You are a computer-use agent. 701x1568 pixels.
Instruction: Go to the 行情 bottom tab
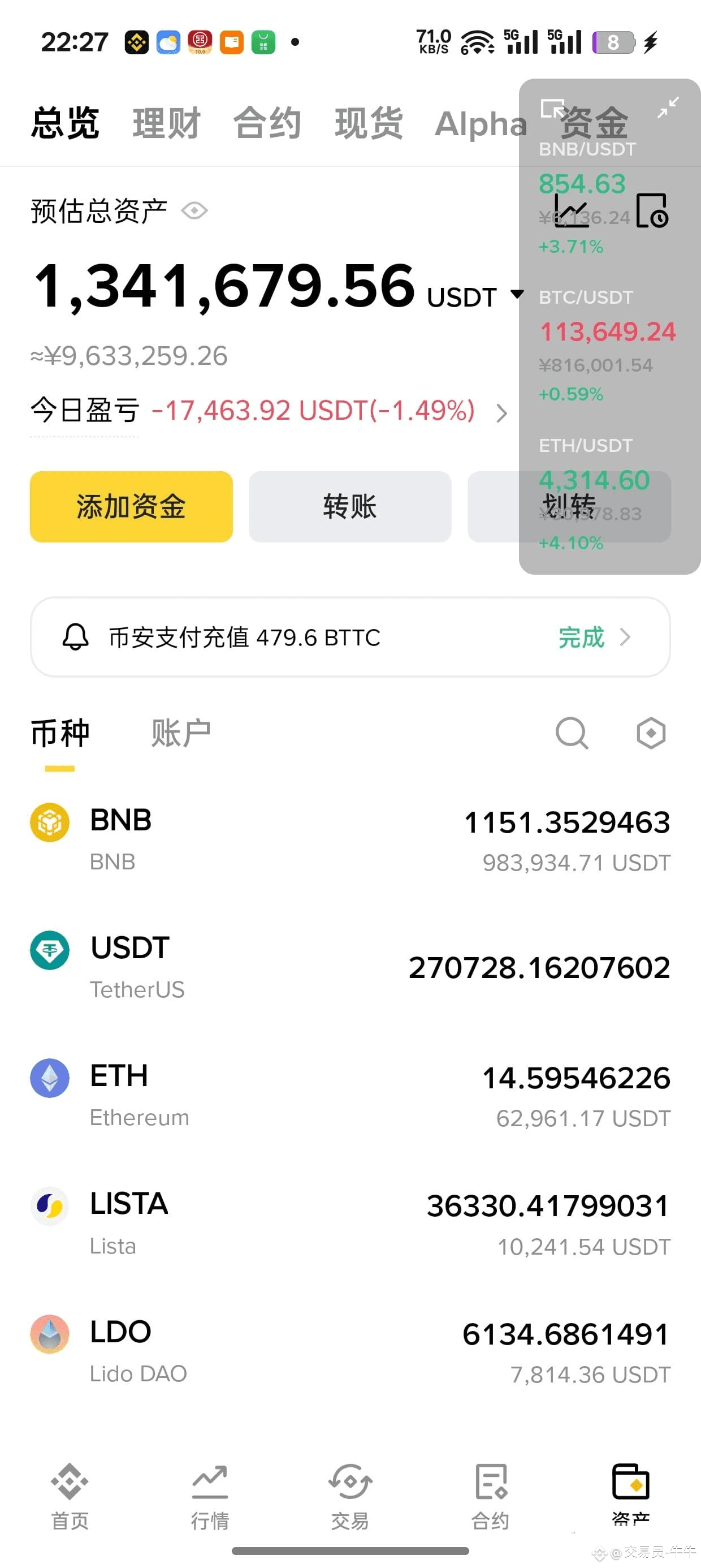(x=210, y=1496)
